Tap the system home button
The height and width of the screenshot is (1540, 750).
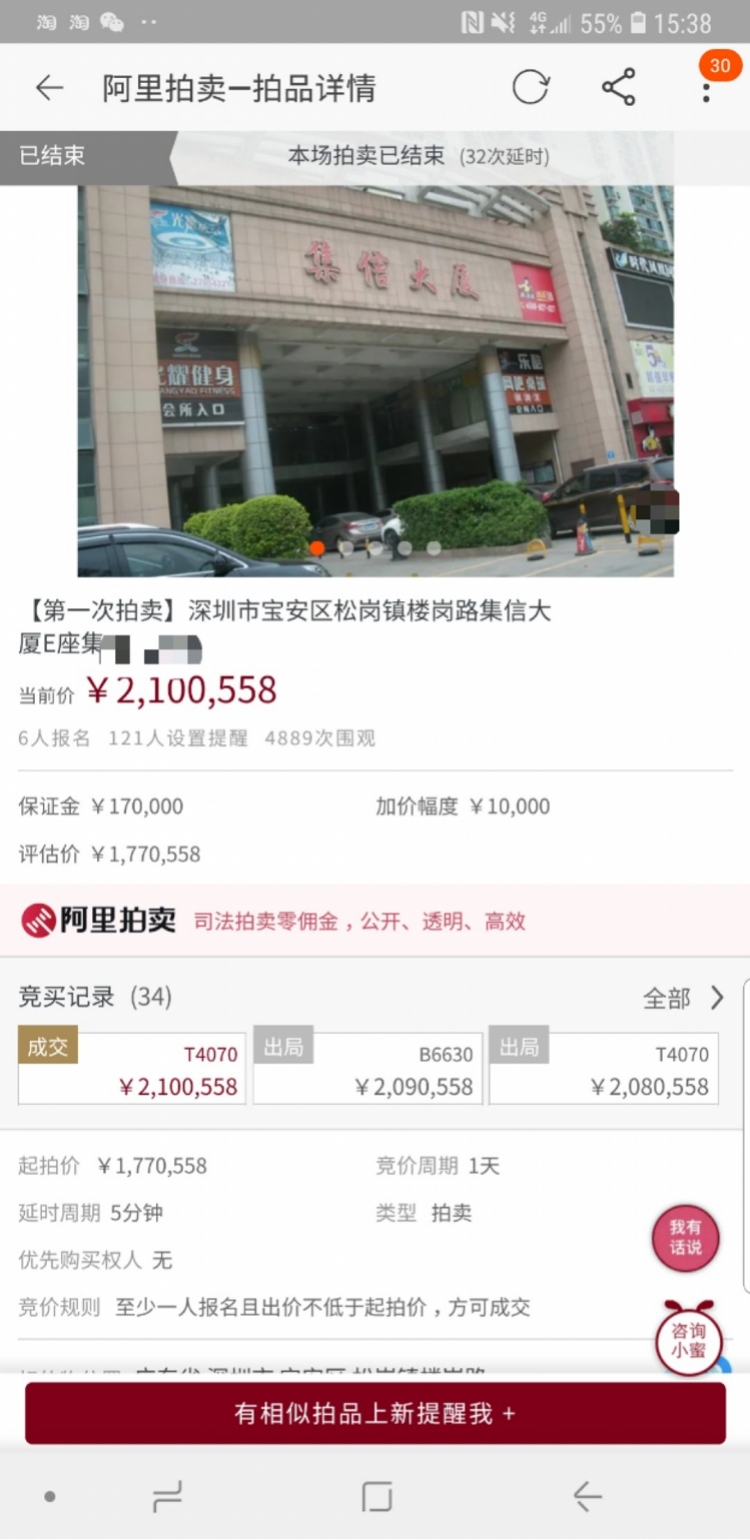[376, 1497]
